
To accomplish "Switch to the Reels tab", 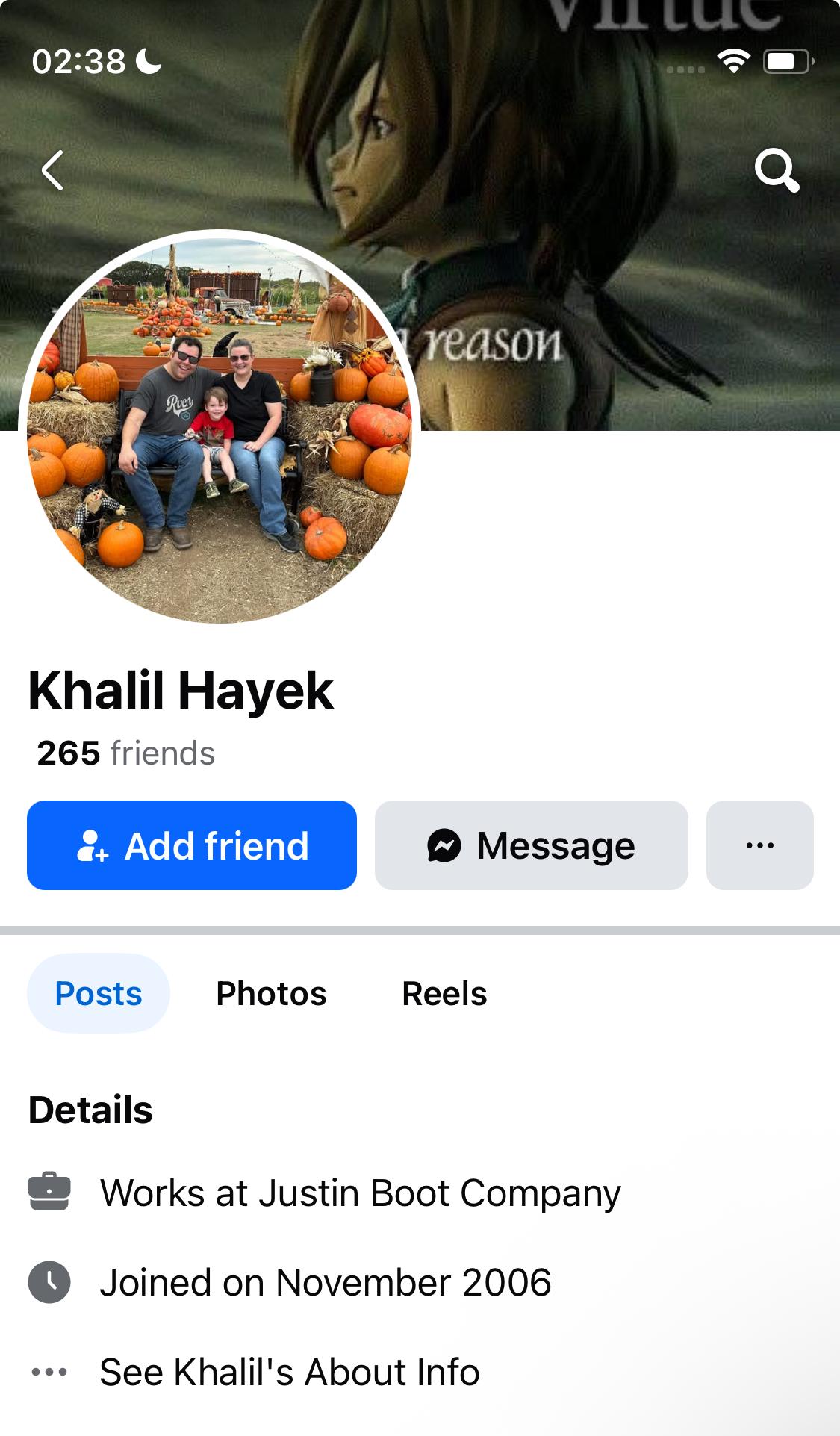I will pos(444,993).
